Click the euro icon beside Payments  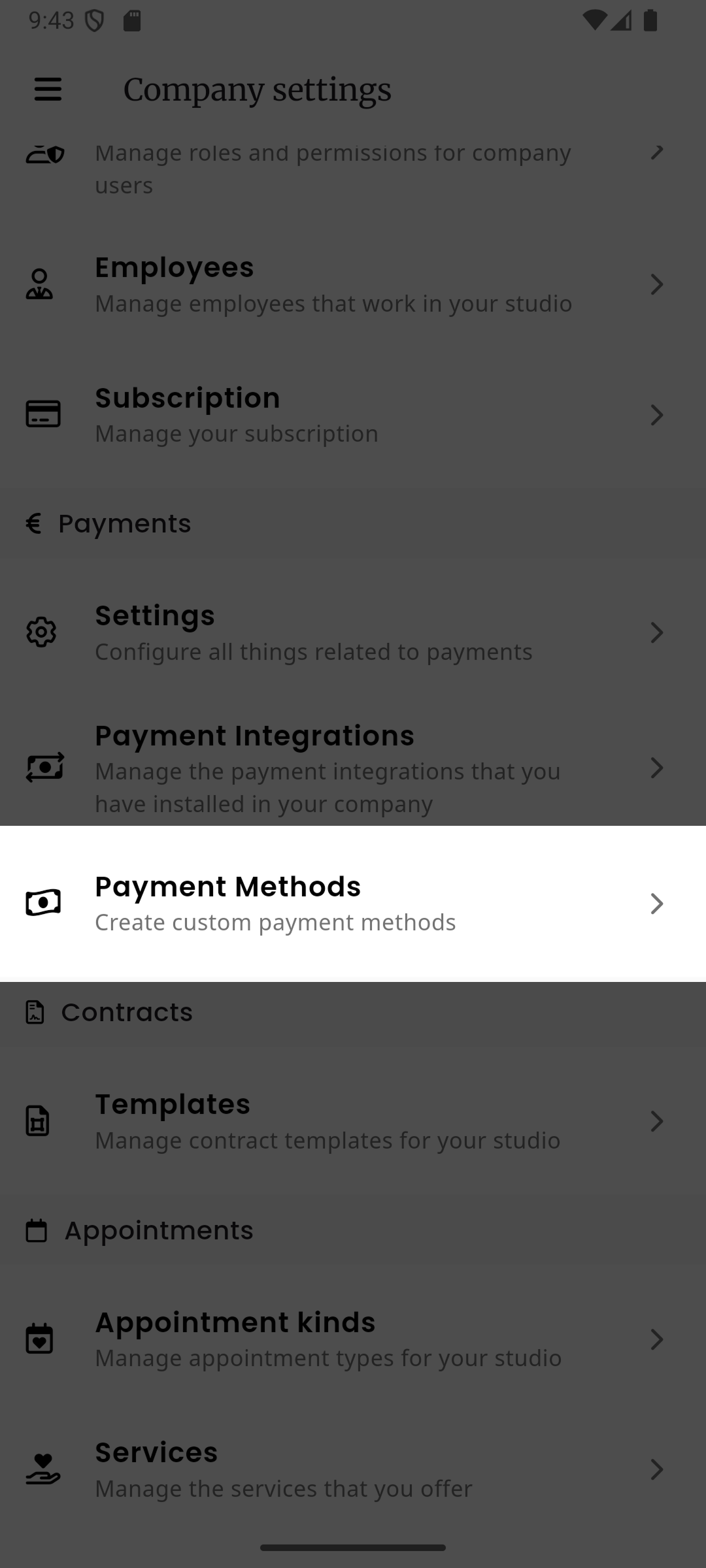(x=34, y=523)
